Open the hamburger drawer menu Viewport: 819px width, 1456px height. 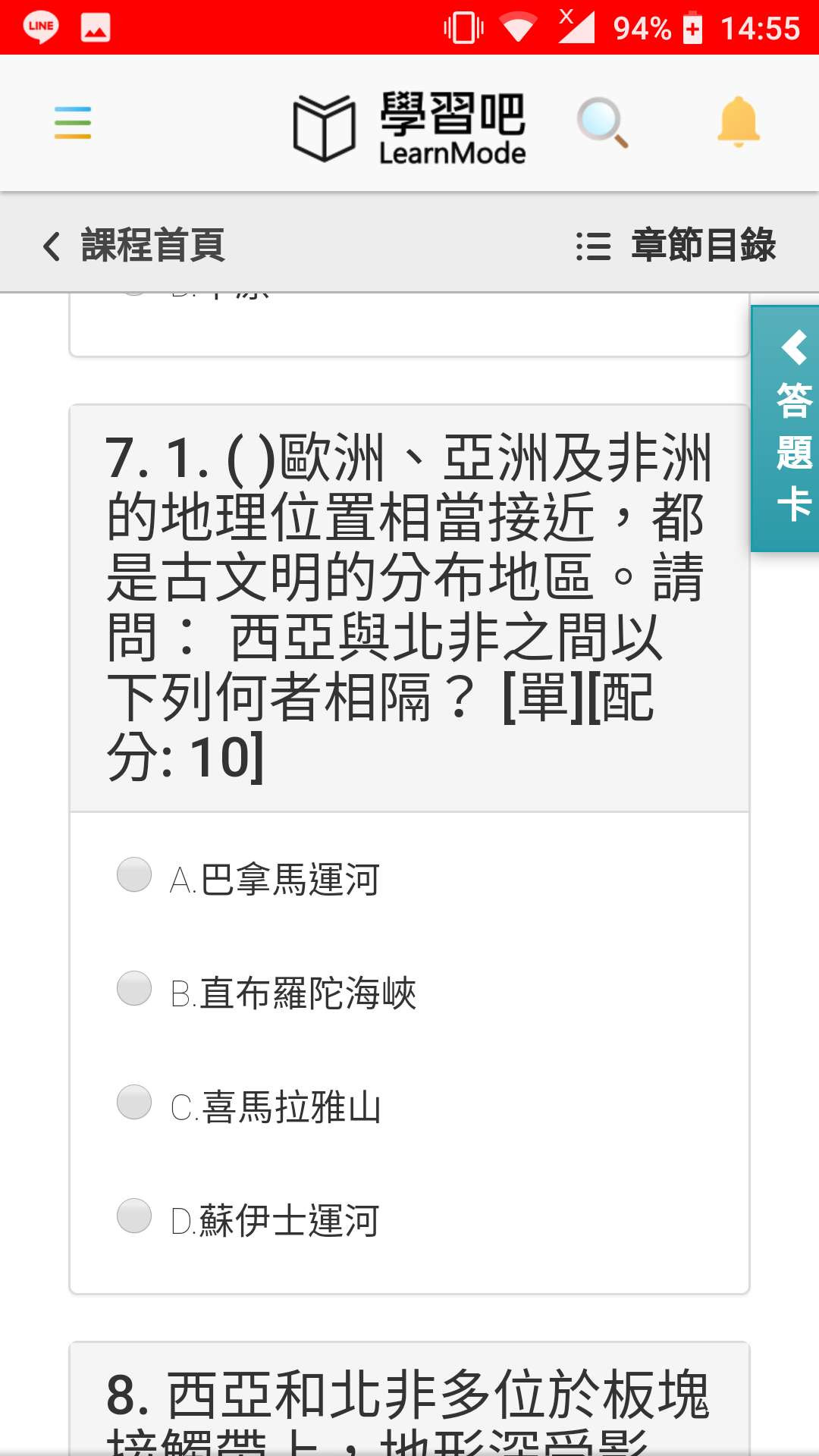tap(73, 123)
